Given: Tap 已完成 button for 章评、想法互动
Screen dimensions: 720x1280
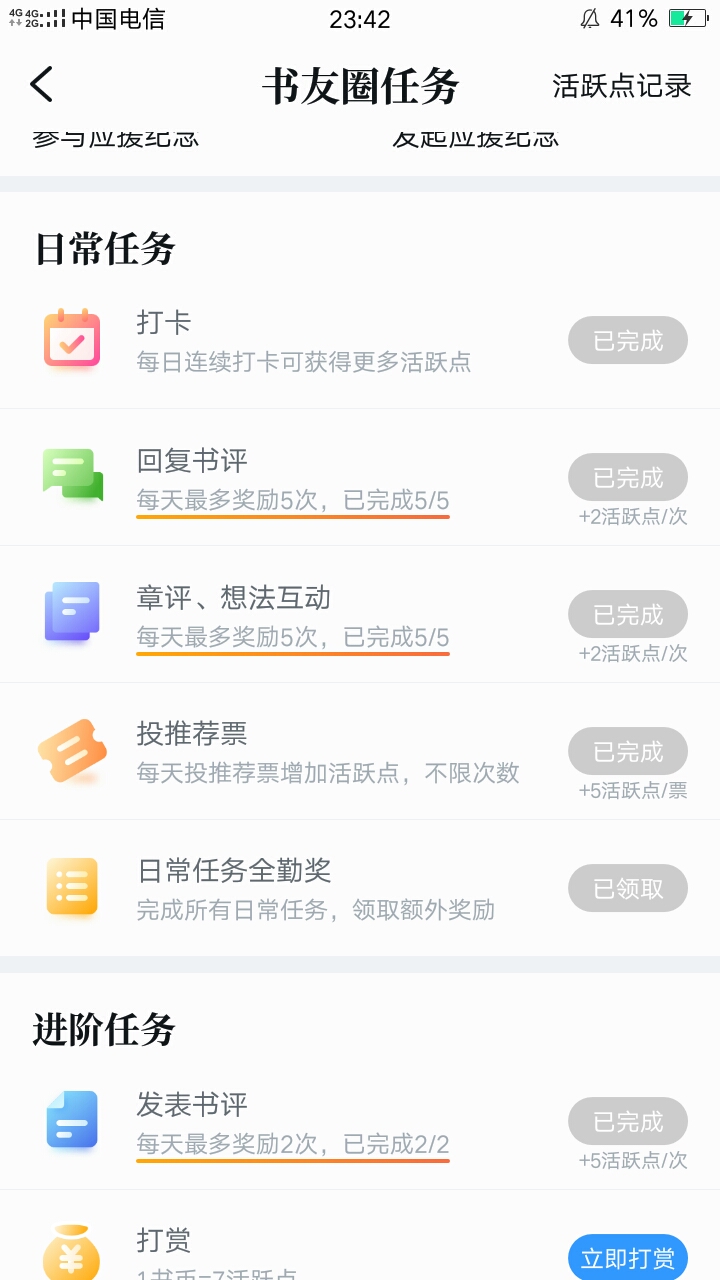Looking at the screenshot, I should [x=628, y=614].
